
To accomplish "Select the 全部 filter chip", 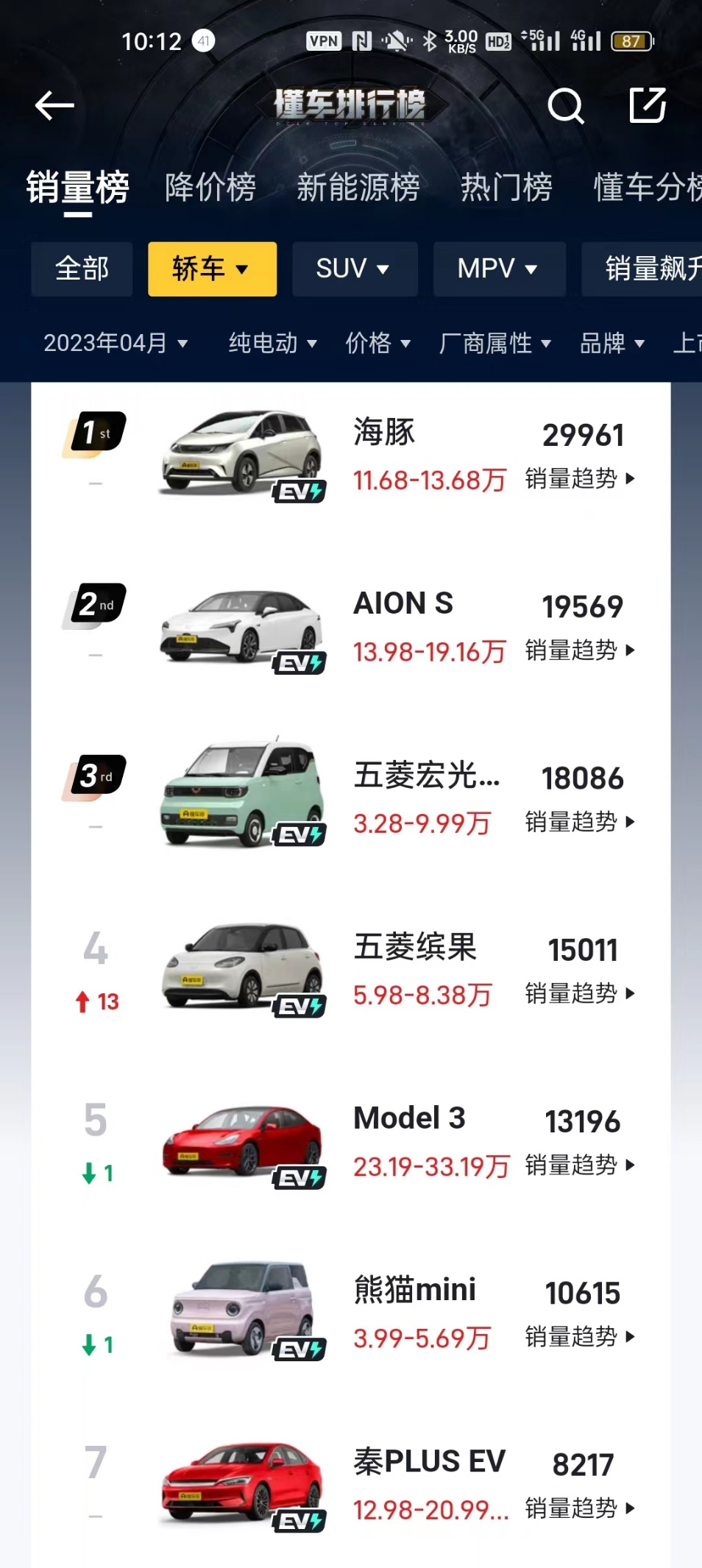I will pyautogui.click(x=82, y=269).
